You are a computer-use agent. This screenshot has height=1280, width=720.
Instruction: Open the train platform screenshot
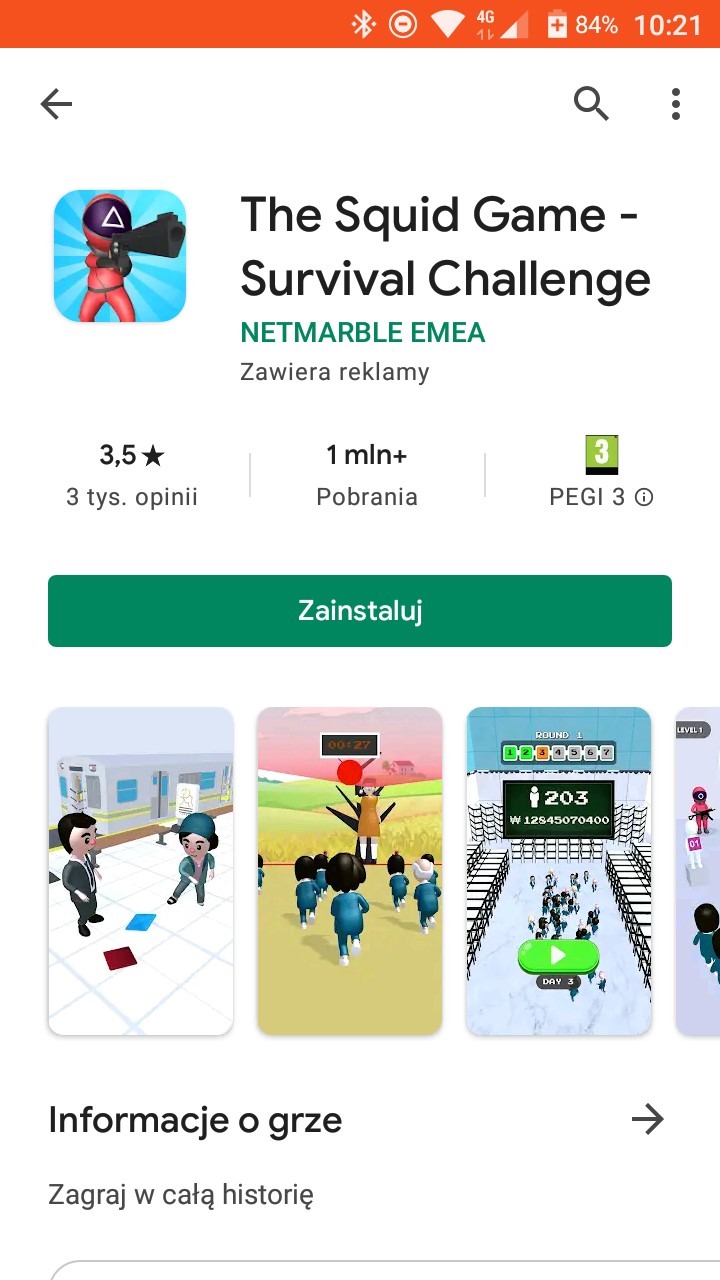click(141, 871)
